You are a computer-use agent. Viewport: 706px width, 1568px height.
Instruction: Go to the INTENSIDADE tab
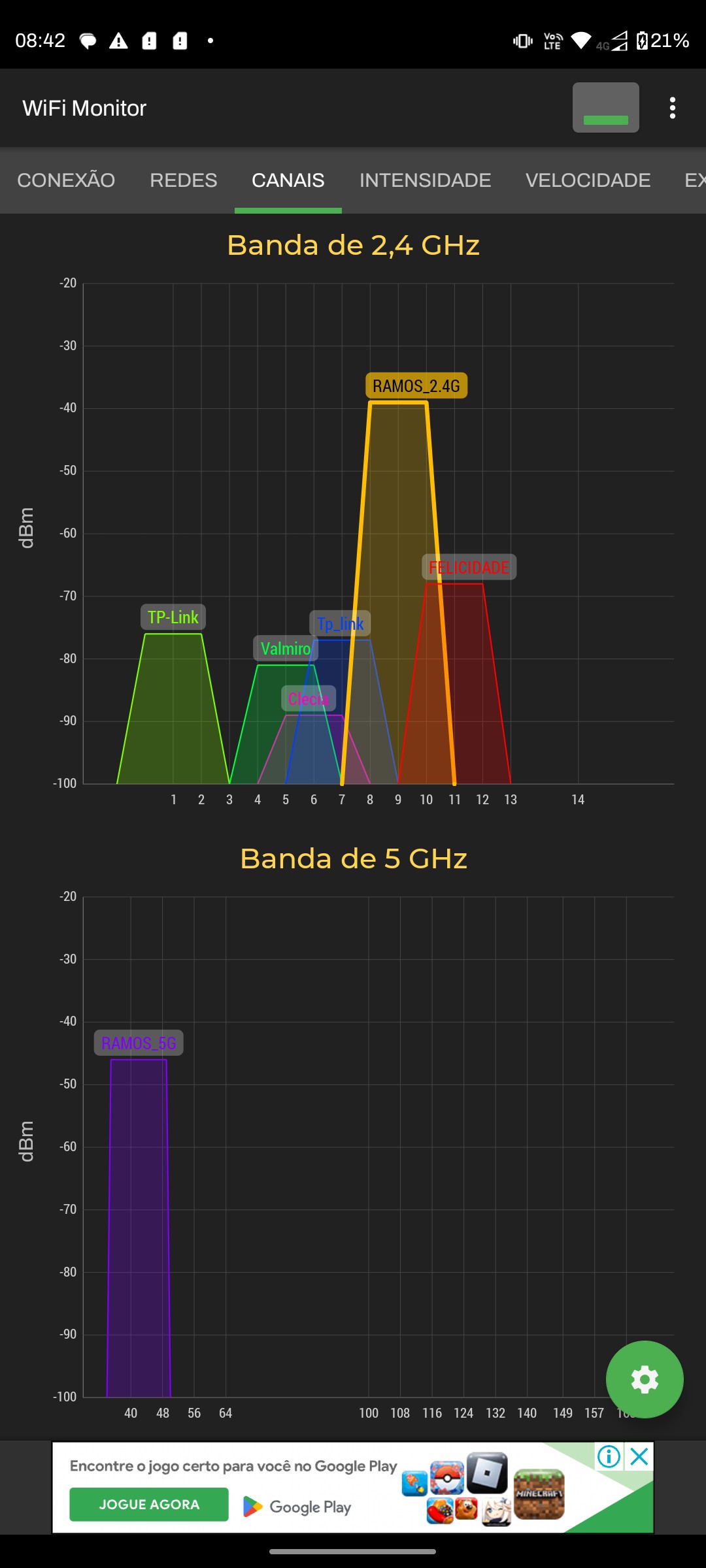pyautogui.click(x=425, y=180)
